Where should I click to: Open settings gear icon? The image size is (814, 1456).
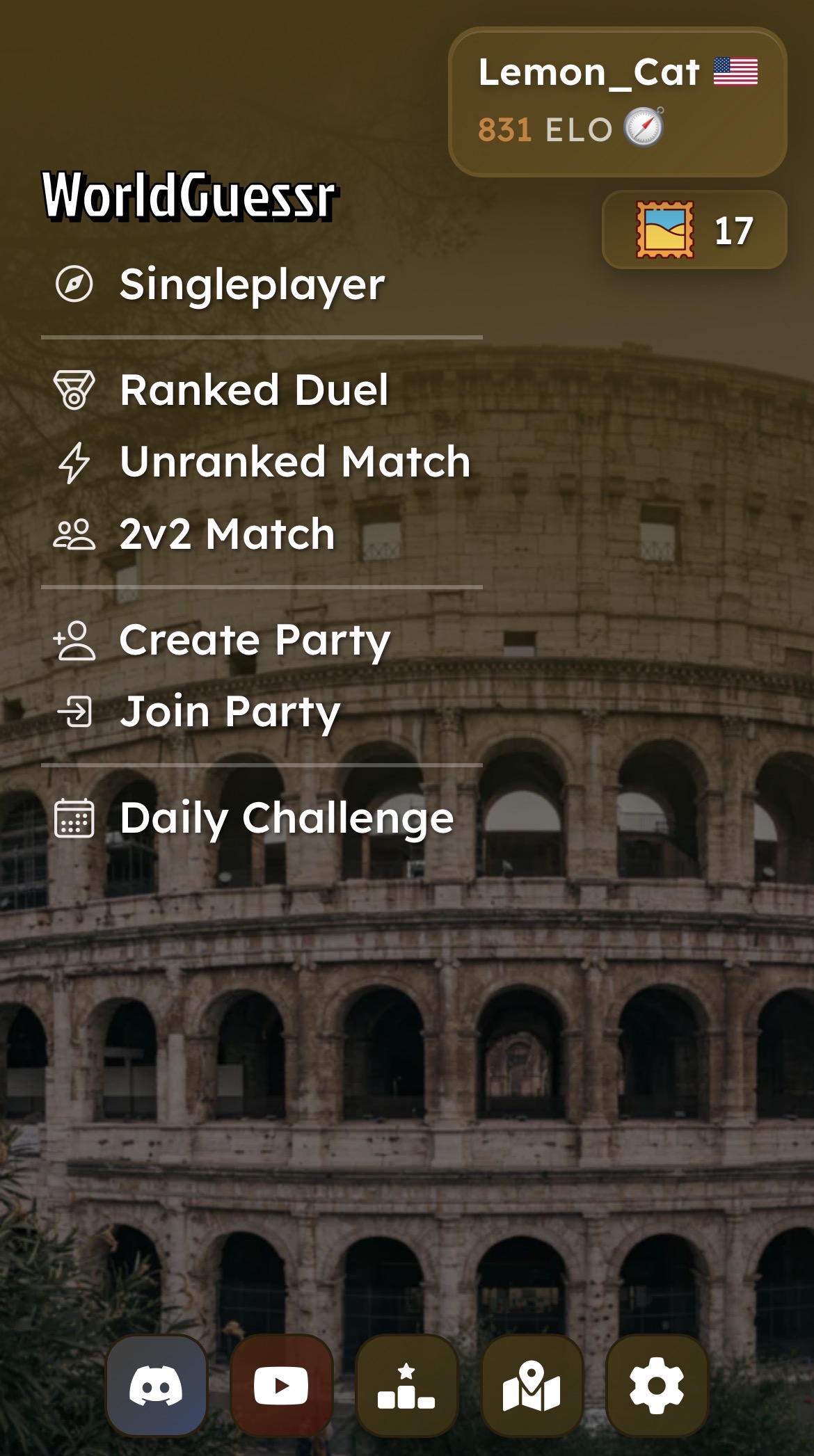point(657,1385)
